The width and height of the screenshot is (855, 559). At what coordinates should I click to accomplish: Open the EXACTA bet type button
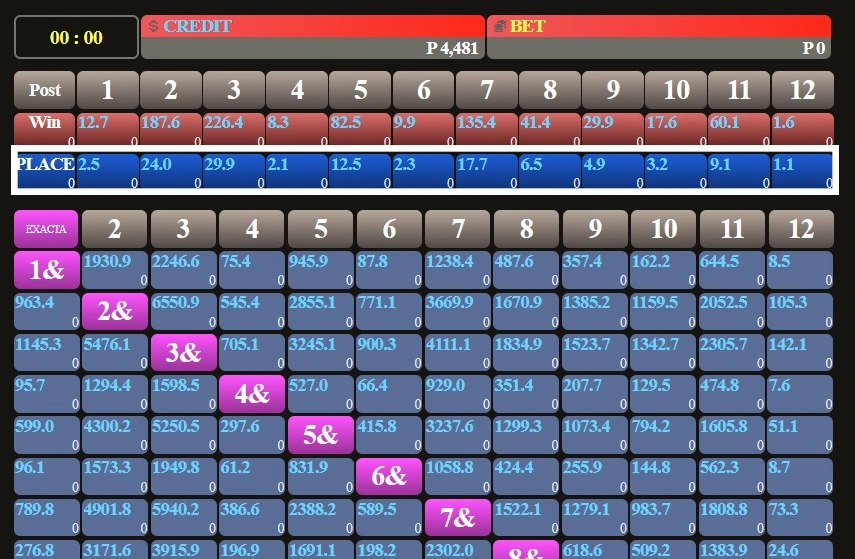(46, 229)
